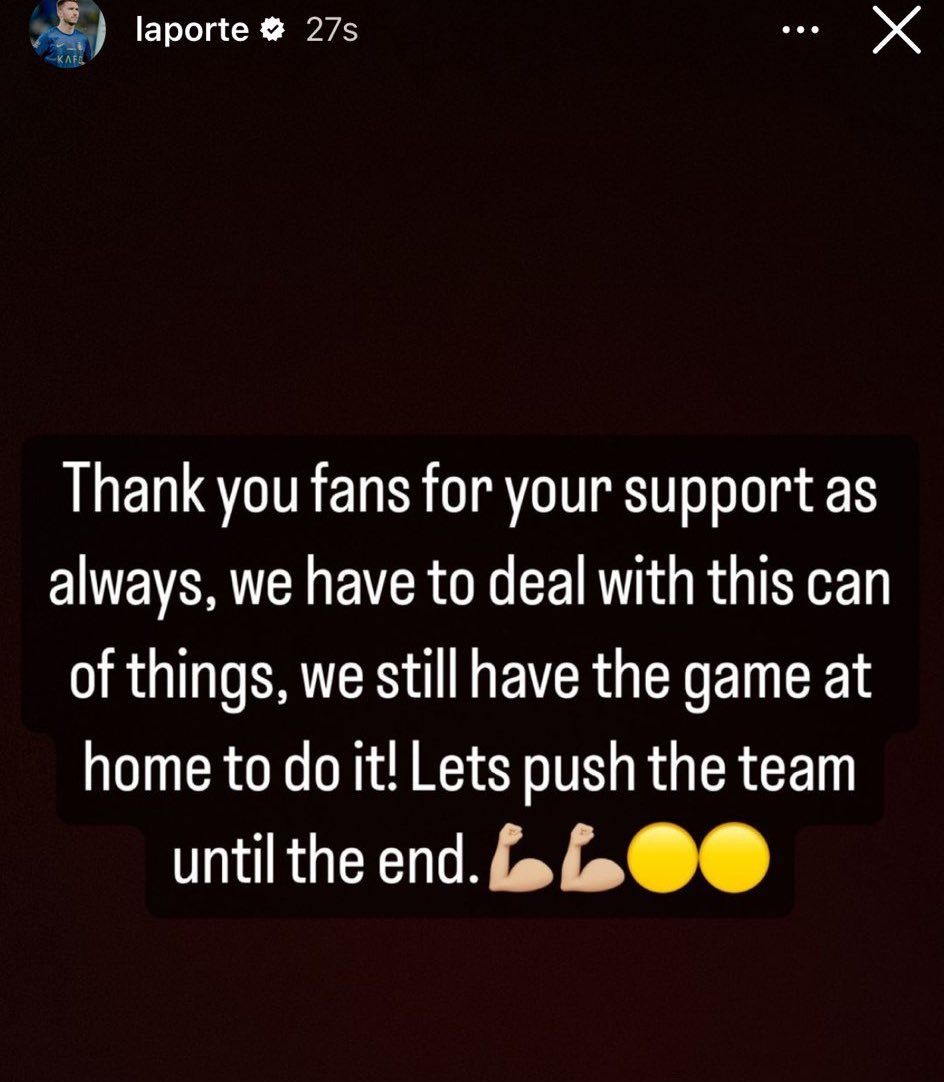Open the three-dot story options menu

pyautogui.click(x=800, y=30)
